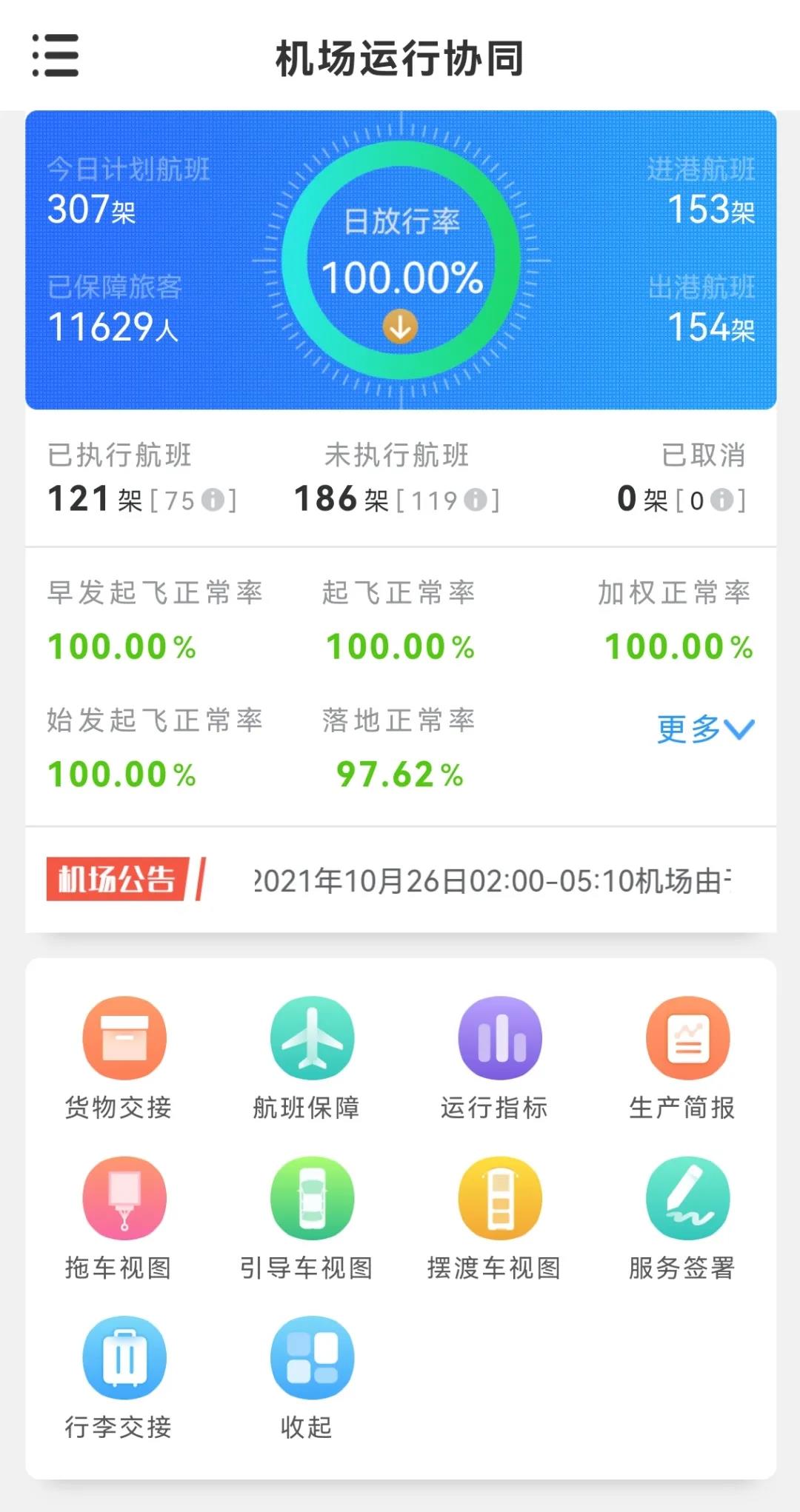The height and width of the screenshot is (1512, 800).
Task: Open the 机场公告 announcement ticker
Action: tap(489, 880)
